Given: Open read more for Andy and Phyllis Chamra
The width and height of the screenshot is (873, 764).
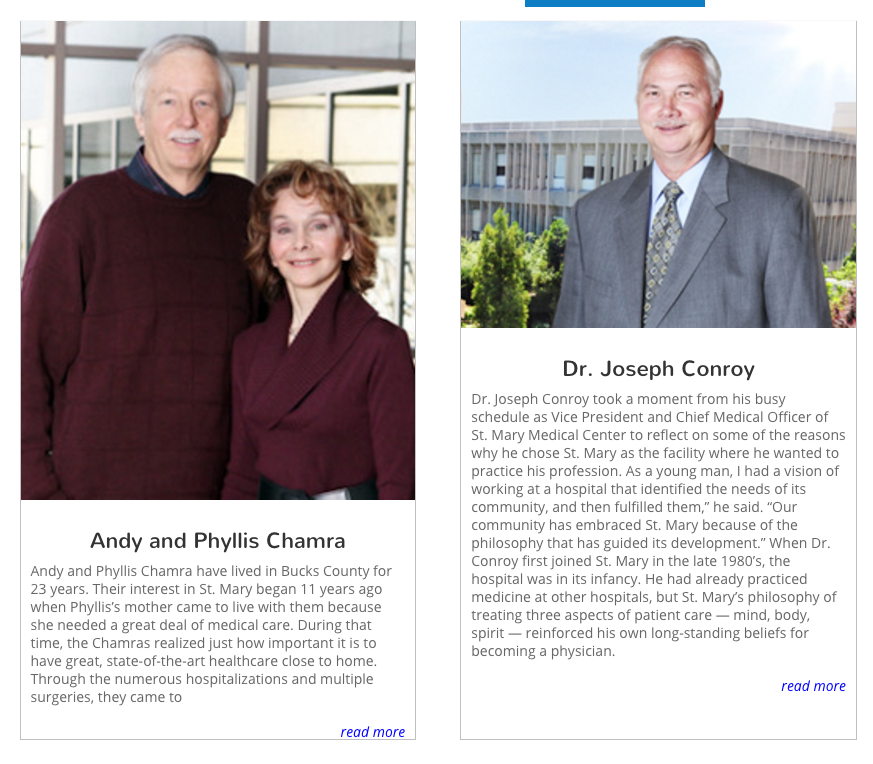Looking at the screenshot, I should coord(372,732).
